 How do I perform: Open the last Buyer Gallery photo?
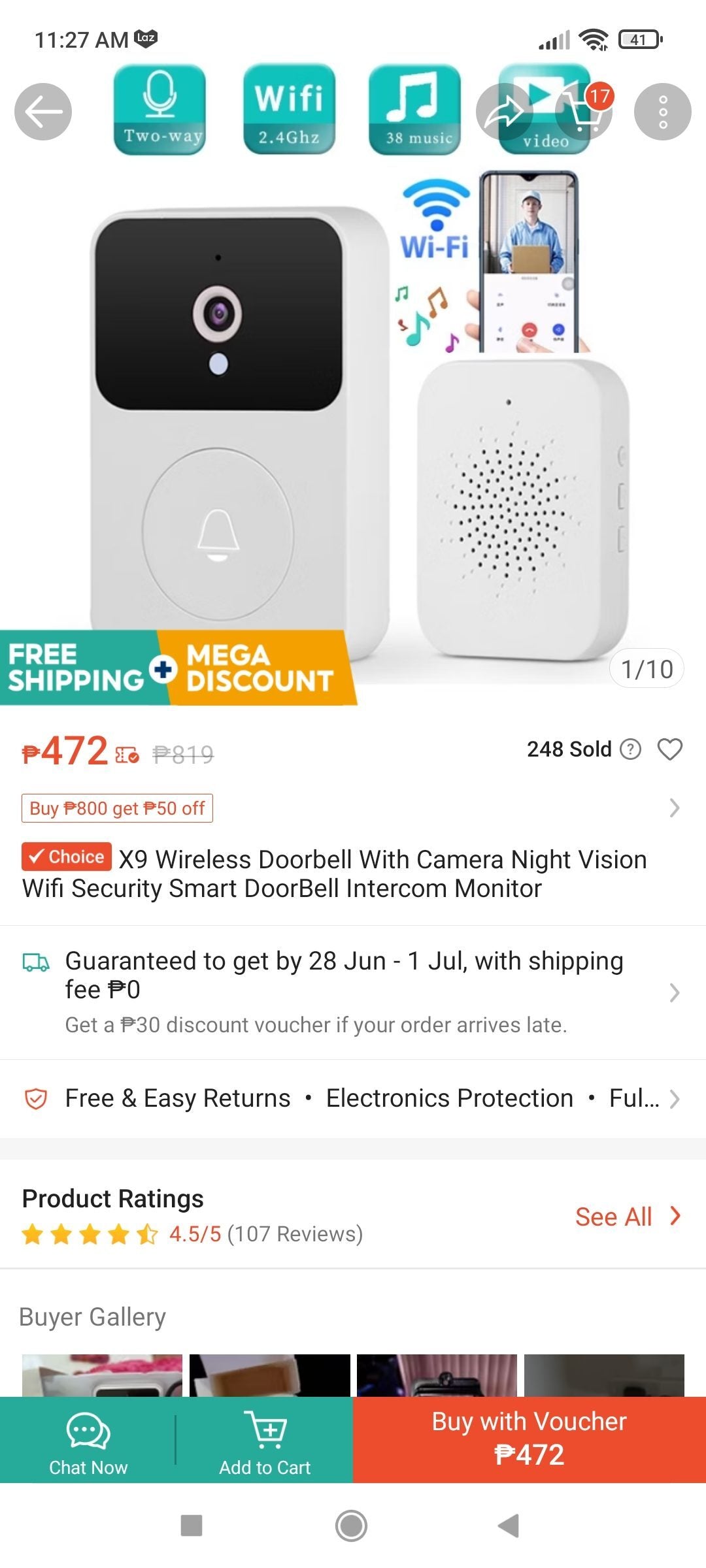point(604,1375)
